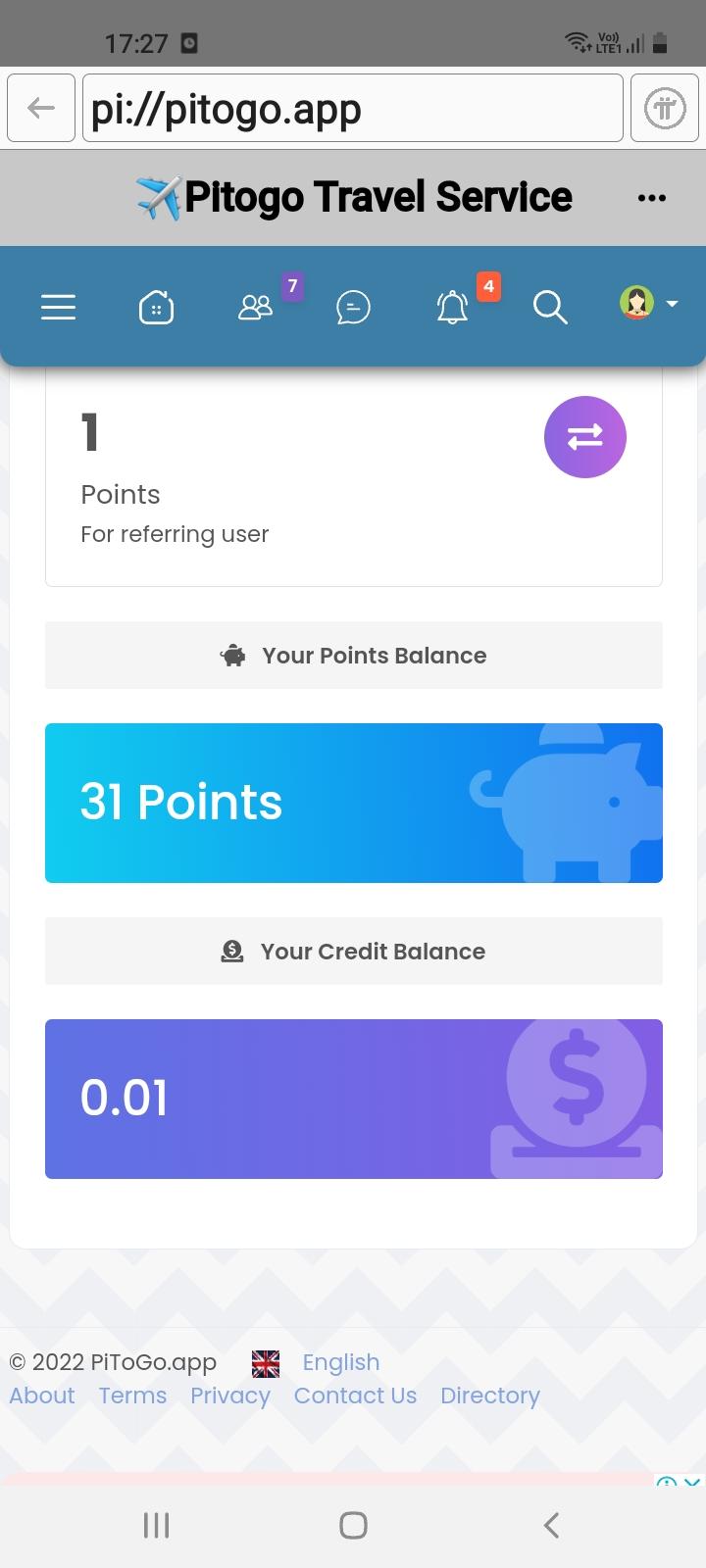This screenshot has height=1568, width=706.
Task: Open the search magnifier
Action: [x=550, y=308]
